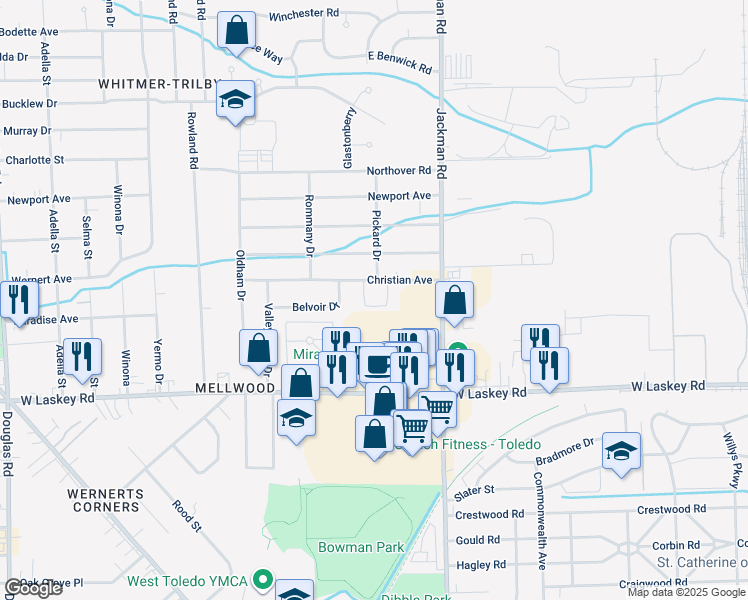This screenshot has height=600, width=748.
Task: Open the Google logo link
Action: coord(34,588)
